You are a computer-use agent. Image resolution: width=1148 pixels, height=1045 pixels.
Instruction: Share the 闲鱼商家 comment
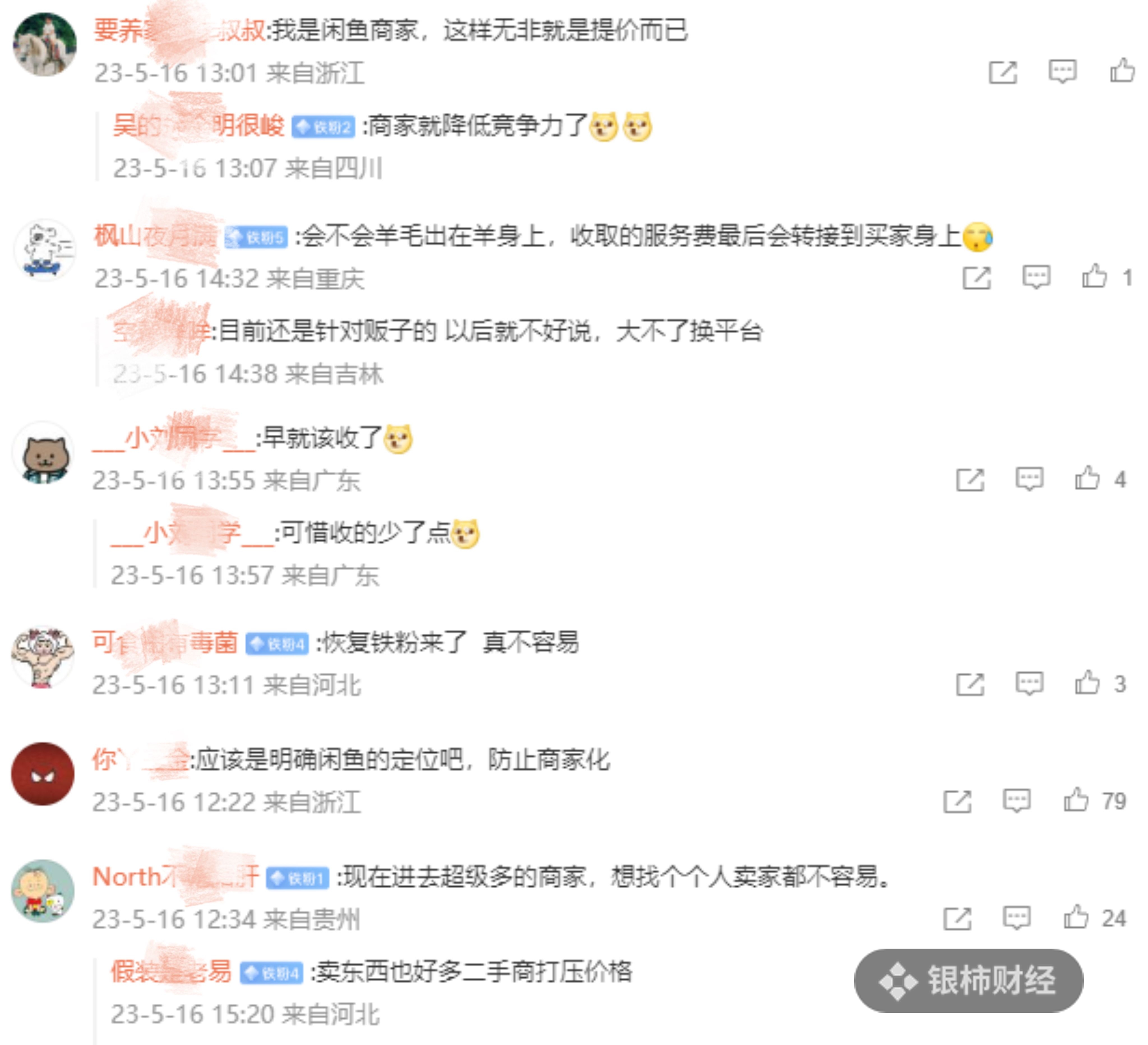coord(1002,72)
